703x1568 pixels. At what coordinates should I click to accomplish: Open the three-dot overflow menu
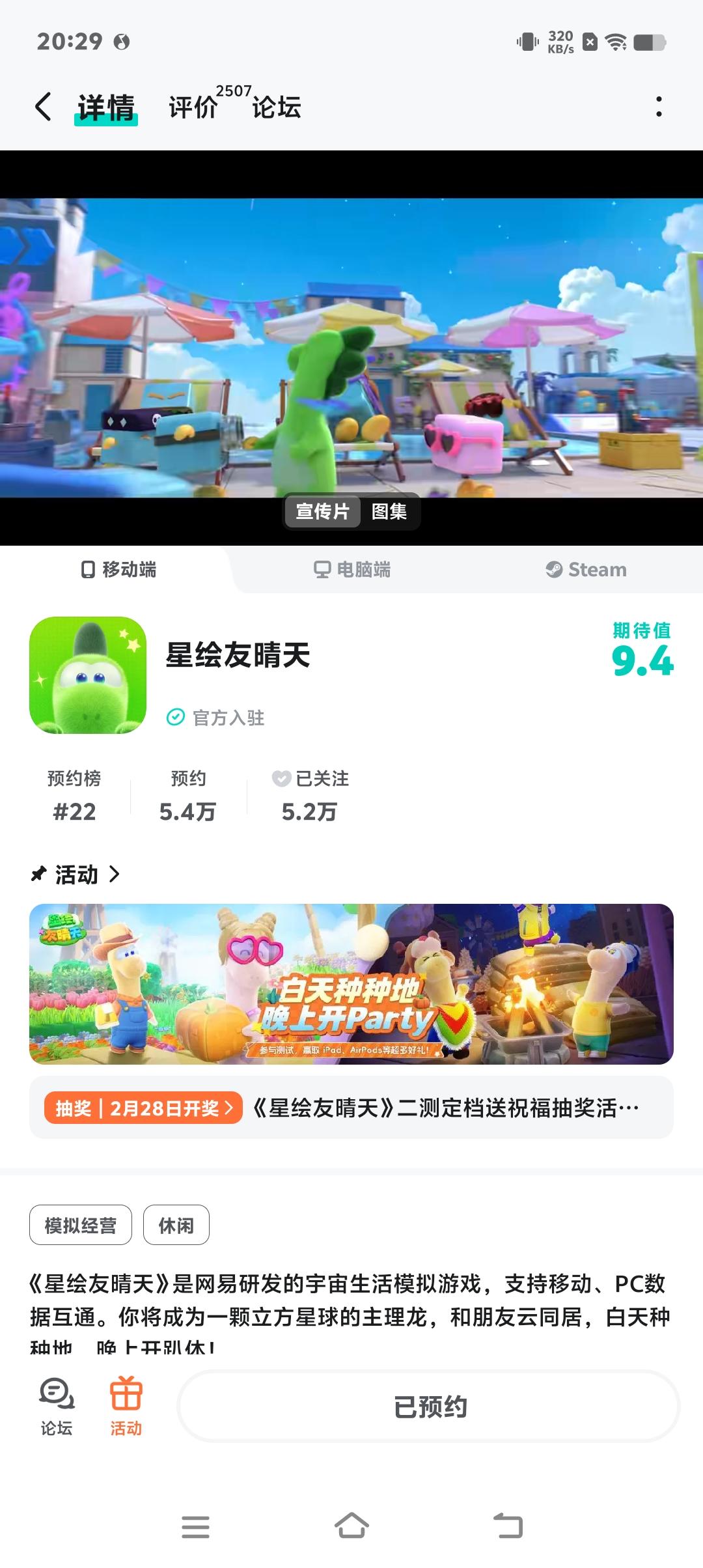[659, 107]
